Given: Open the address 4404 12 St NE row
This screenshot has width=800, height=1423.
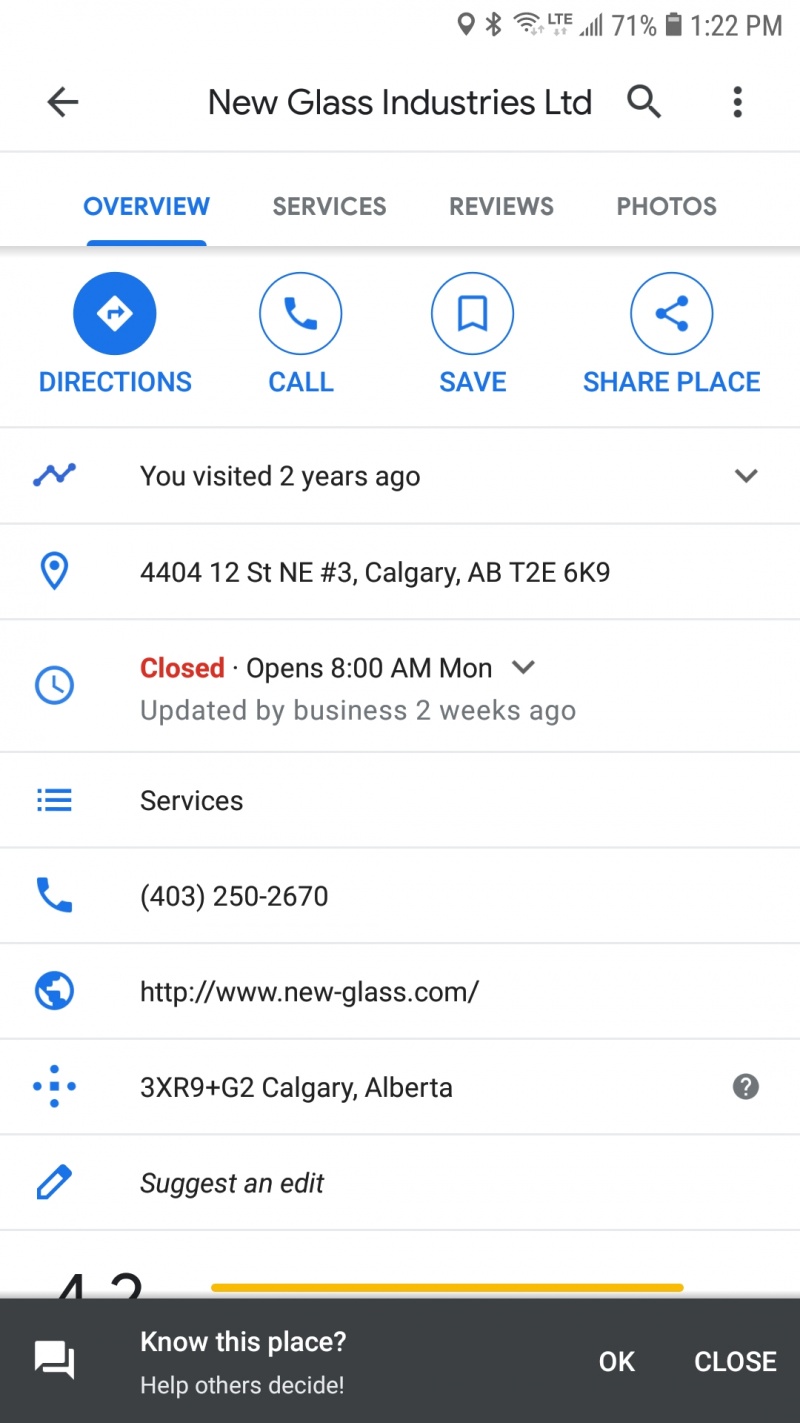Looking at the screenshot, I should point(400,572).
